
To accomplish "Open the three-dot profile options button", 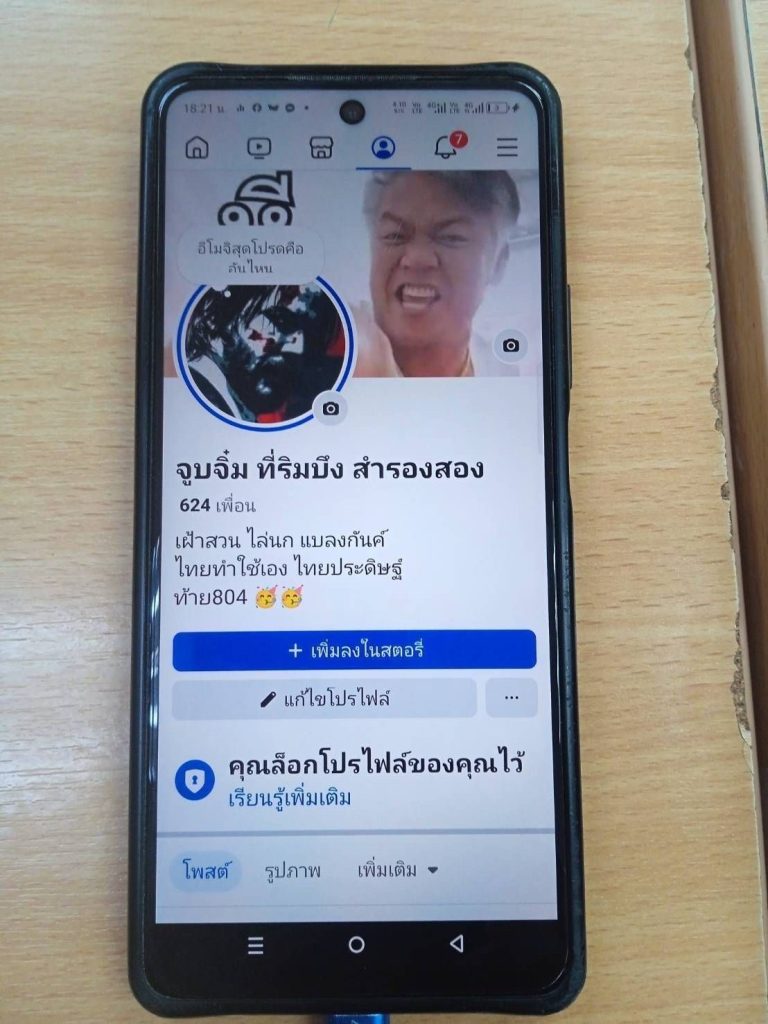I will (511, 698).
